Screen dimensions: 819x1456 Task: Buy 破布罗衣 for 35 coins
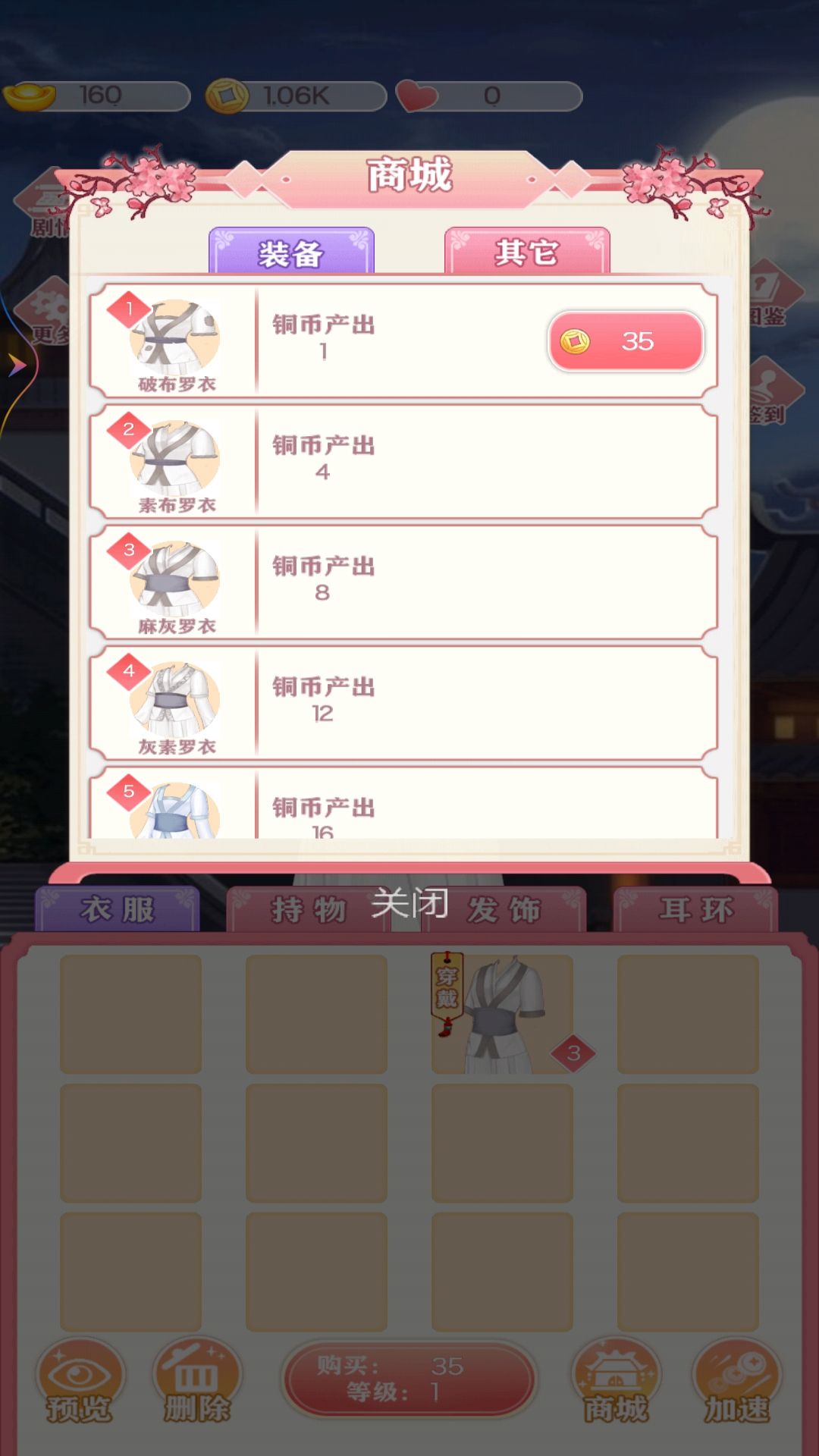coord(626,341)
